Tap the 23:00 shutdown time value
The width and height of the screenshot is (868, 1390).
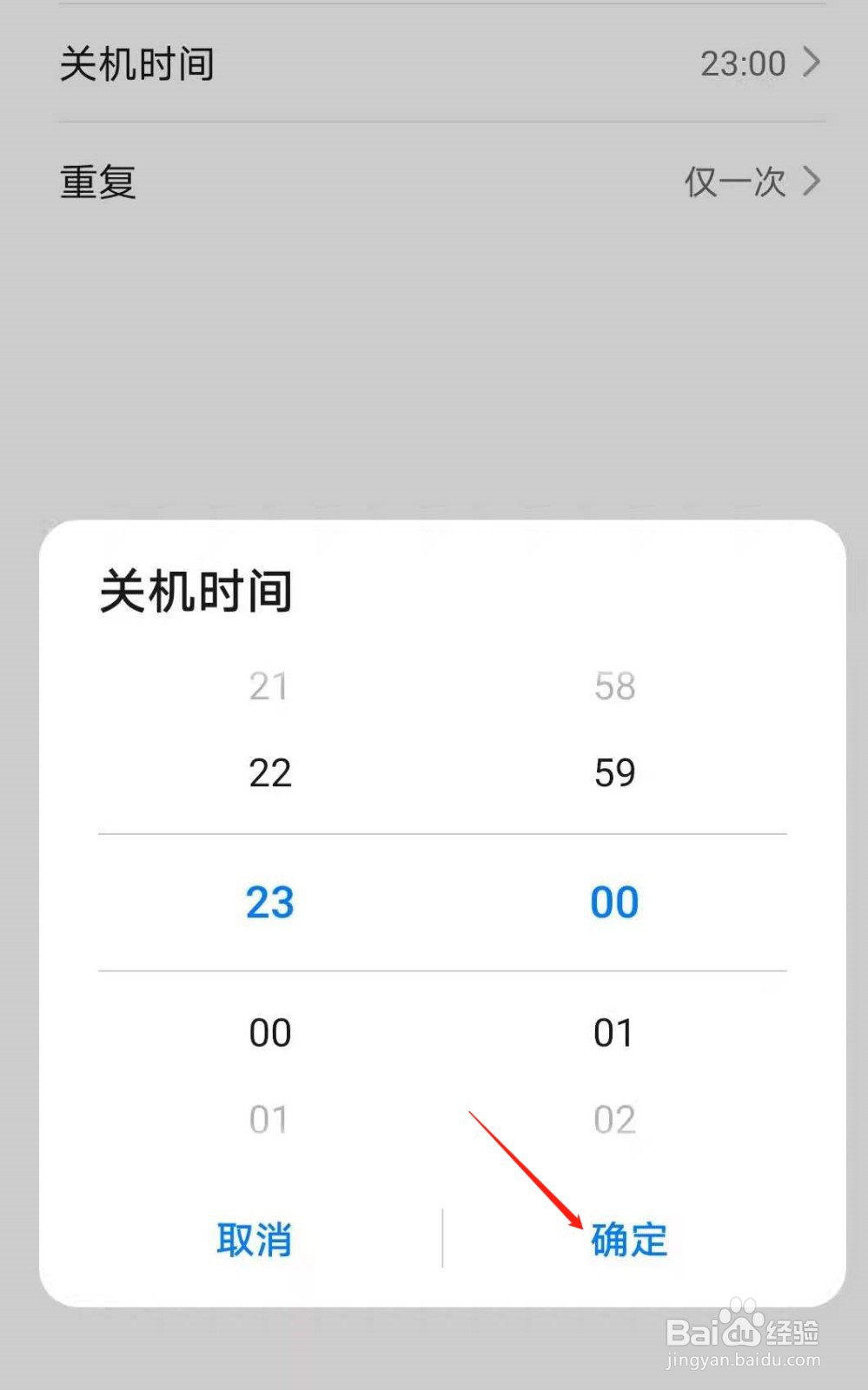(x=743, y=63)
